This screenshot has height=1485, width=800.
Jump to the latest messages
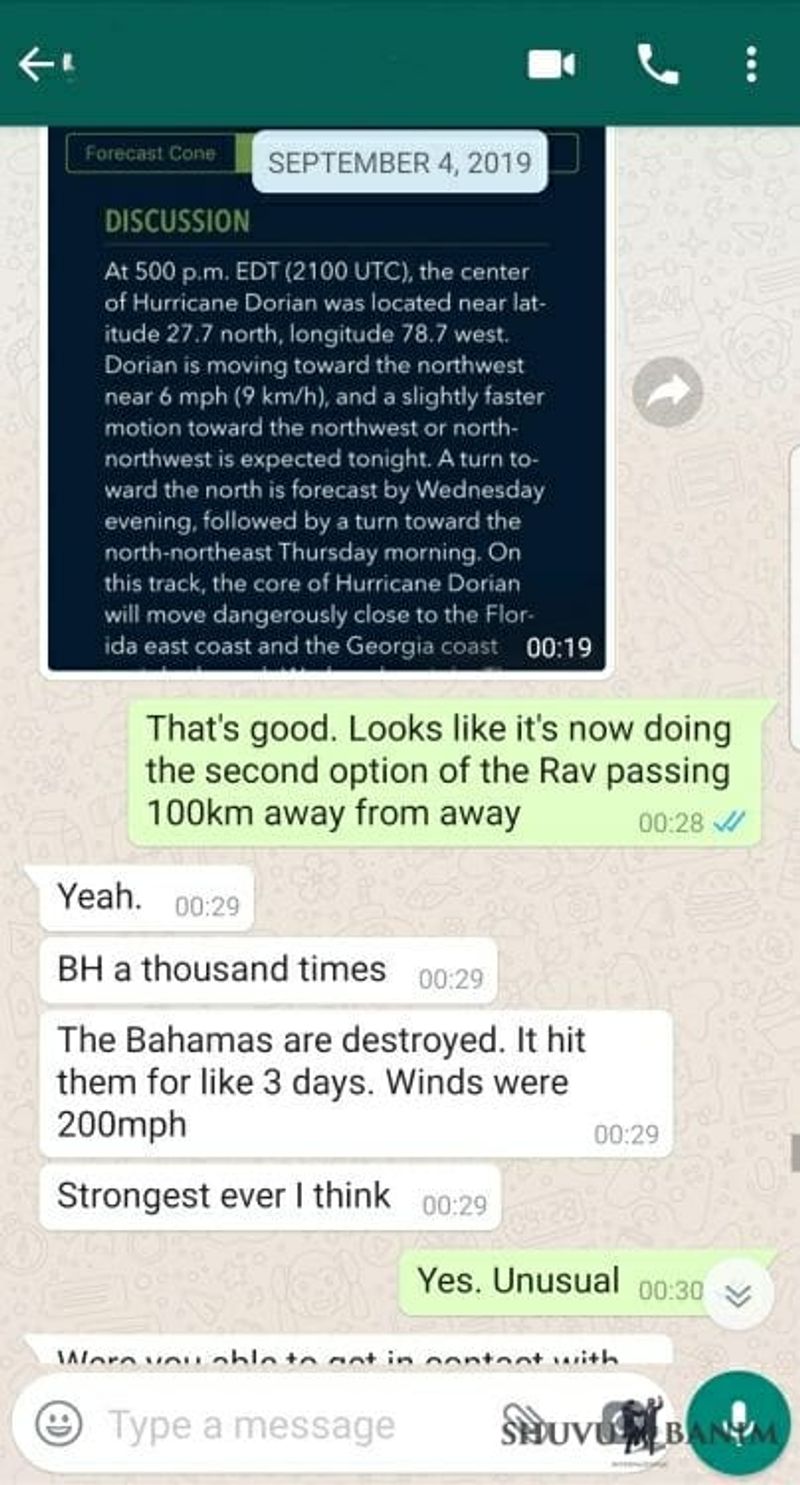[x=738, y=1295]
